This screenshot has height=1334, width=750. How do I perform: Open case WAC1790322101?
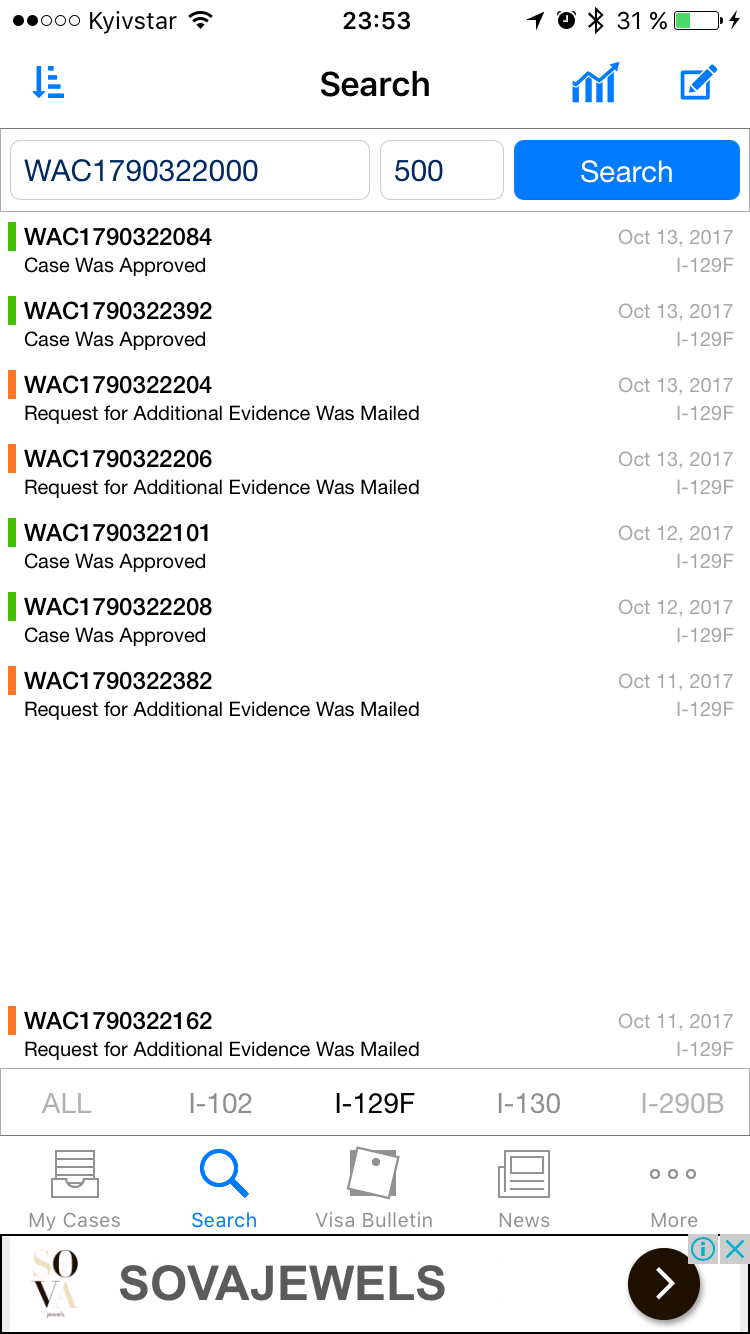(375, 546)
